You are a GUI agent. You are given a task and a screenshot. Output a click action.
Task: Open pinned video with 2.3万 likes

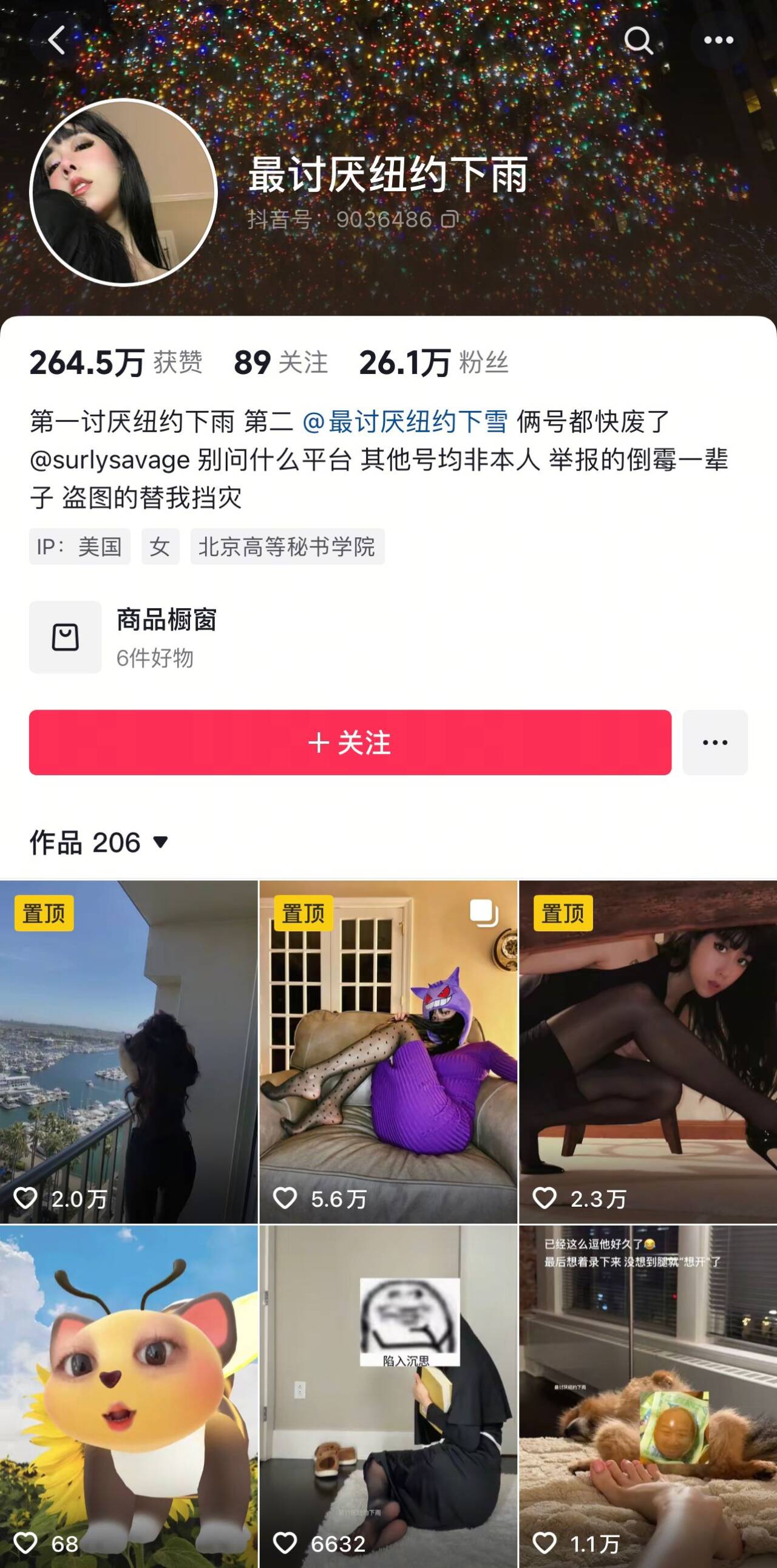tap(647, 1053)
